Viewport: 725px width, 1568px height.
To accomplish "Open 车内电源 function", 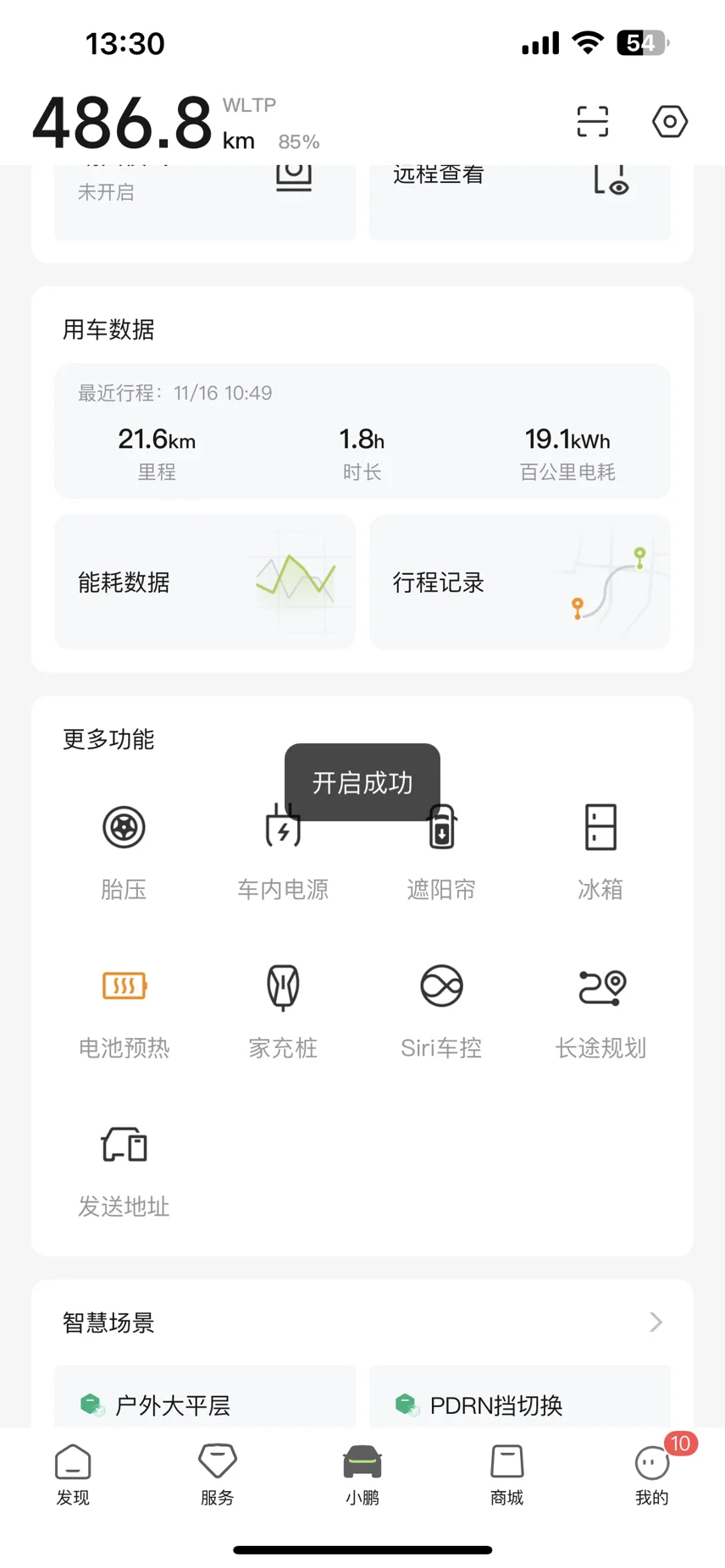I will [283, 850].
